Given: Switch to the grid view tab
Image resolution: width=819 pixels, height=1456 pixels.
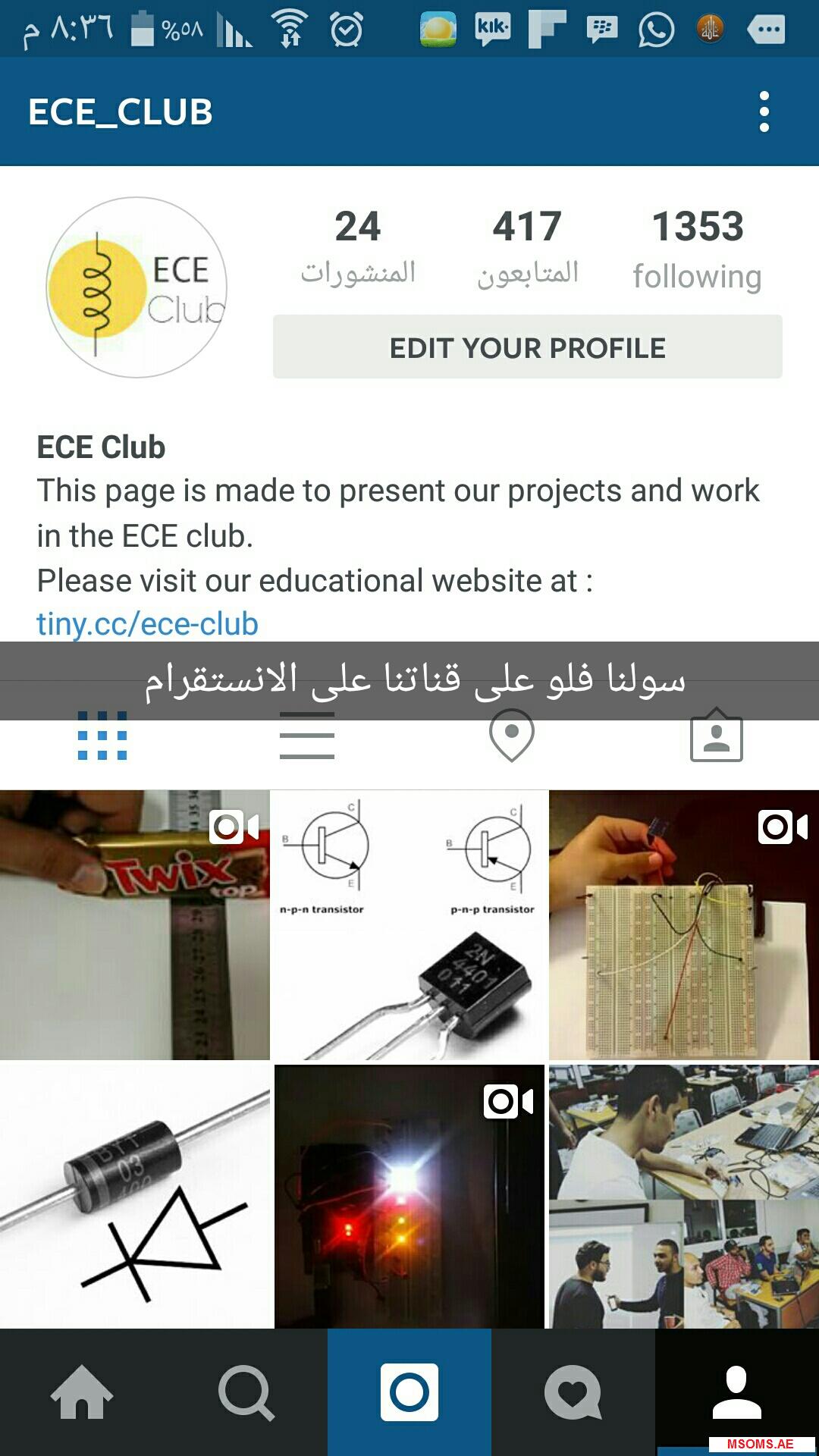Looking at the screenshot, I should [x=102, y=736].
